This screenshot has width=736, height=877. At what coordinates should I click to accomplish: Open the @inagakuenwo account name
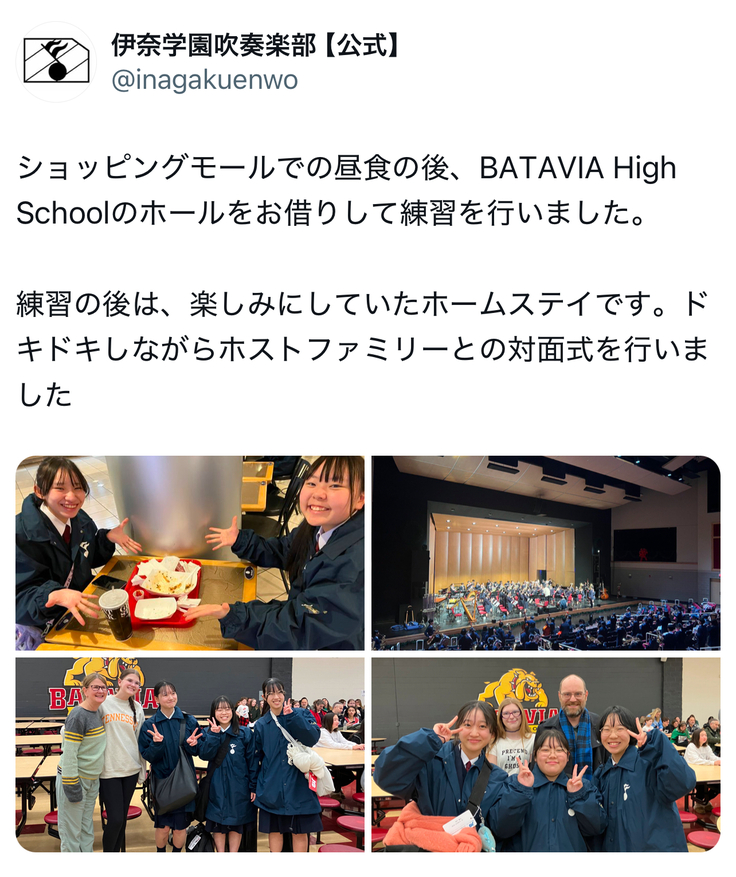pyautogui.click(x=204, y=80)
